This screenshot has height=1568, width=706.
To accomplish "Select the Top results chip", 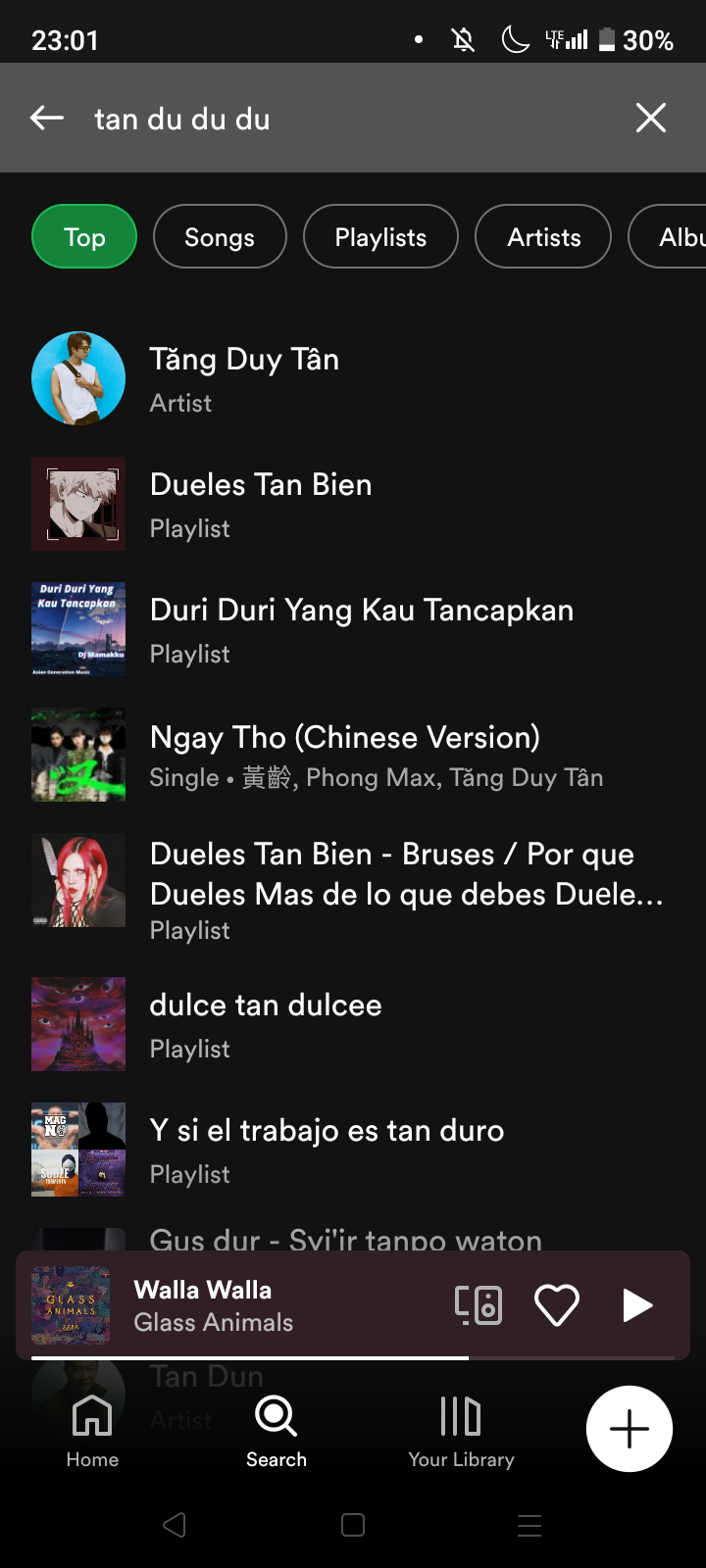I will point(84,237).
